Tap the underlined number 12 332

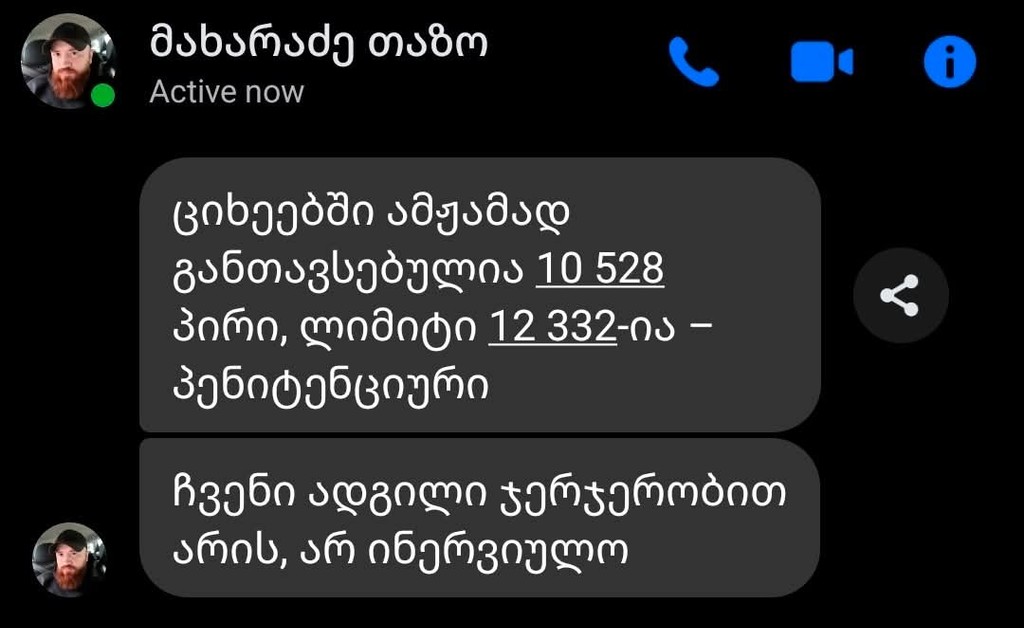(551, 328)
